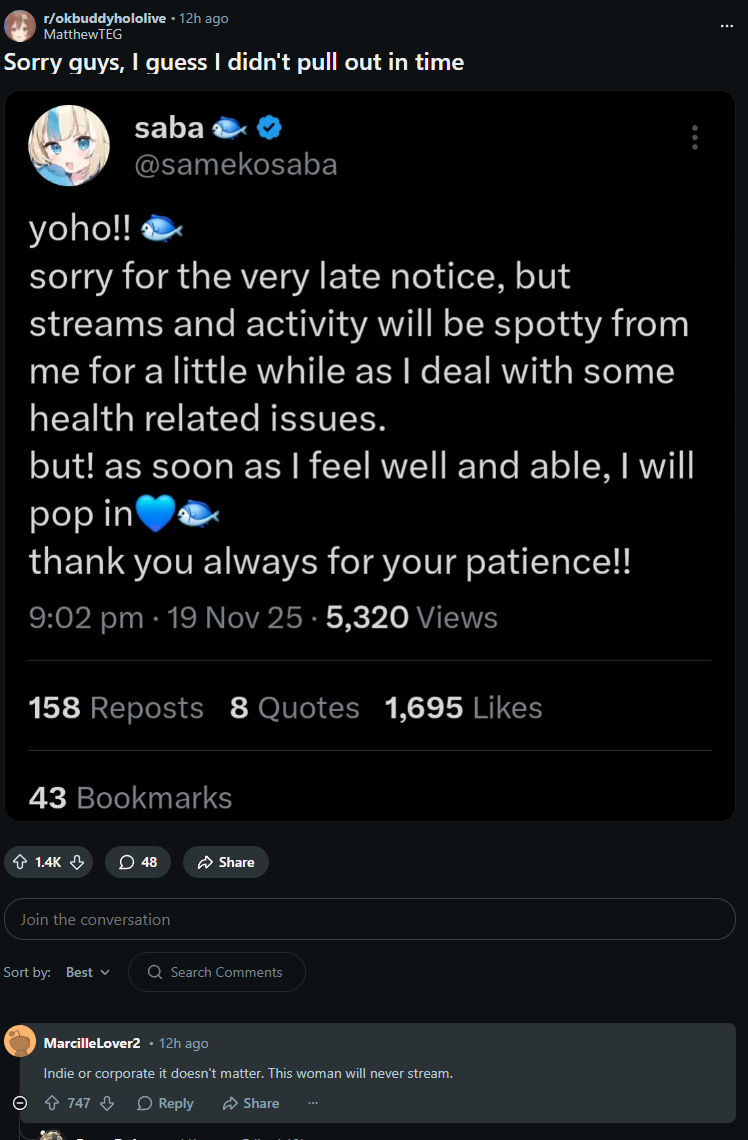Upvote the post with 1.4K votes
This screenshot has height=1140, width=748.
pyautogui.click(x=20, y=862)
